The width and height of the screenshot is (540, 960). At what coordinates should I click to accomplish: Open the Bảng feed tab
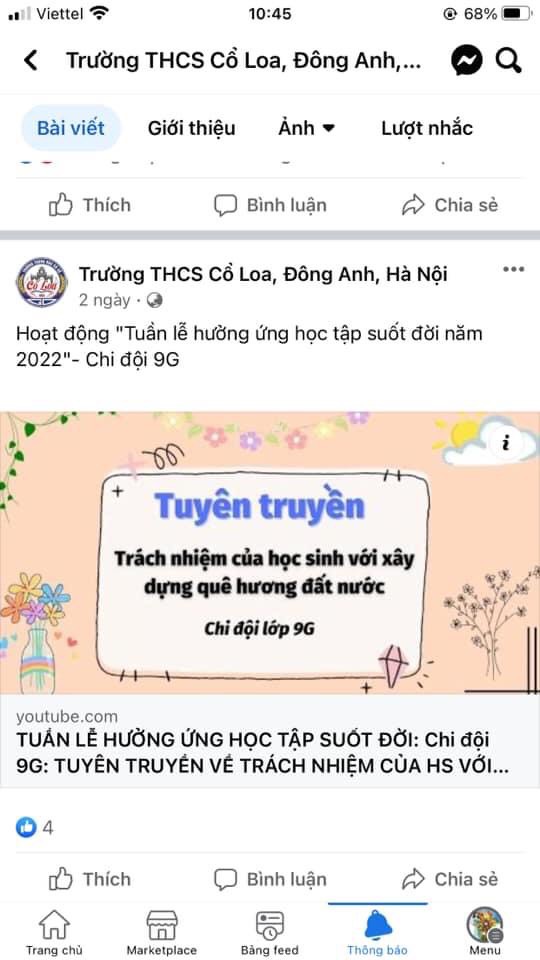(x=269, y=932)
